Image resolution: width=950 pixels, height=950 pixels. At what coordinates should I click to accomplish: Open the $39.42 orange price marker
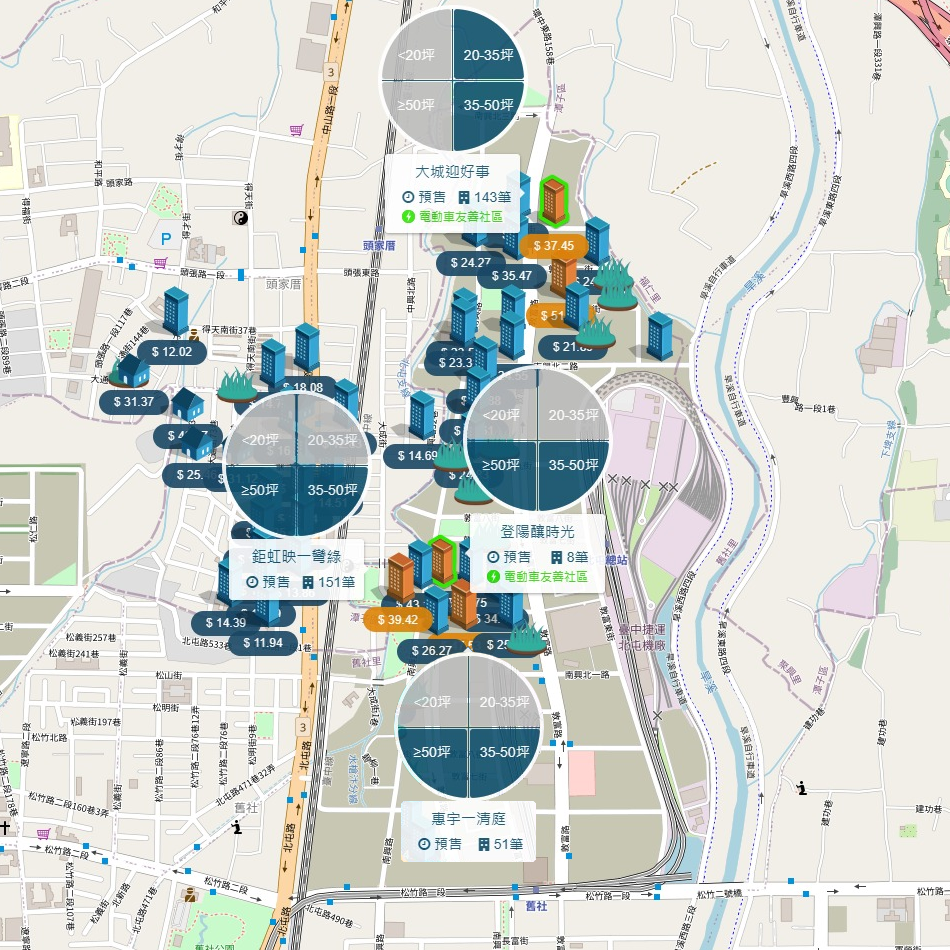[397, 620]
